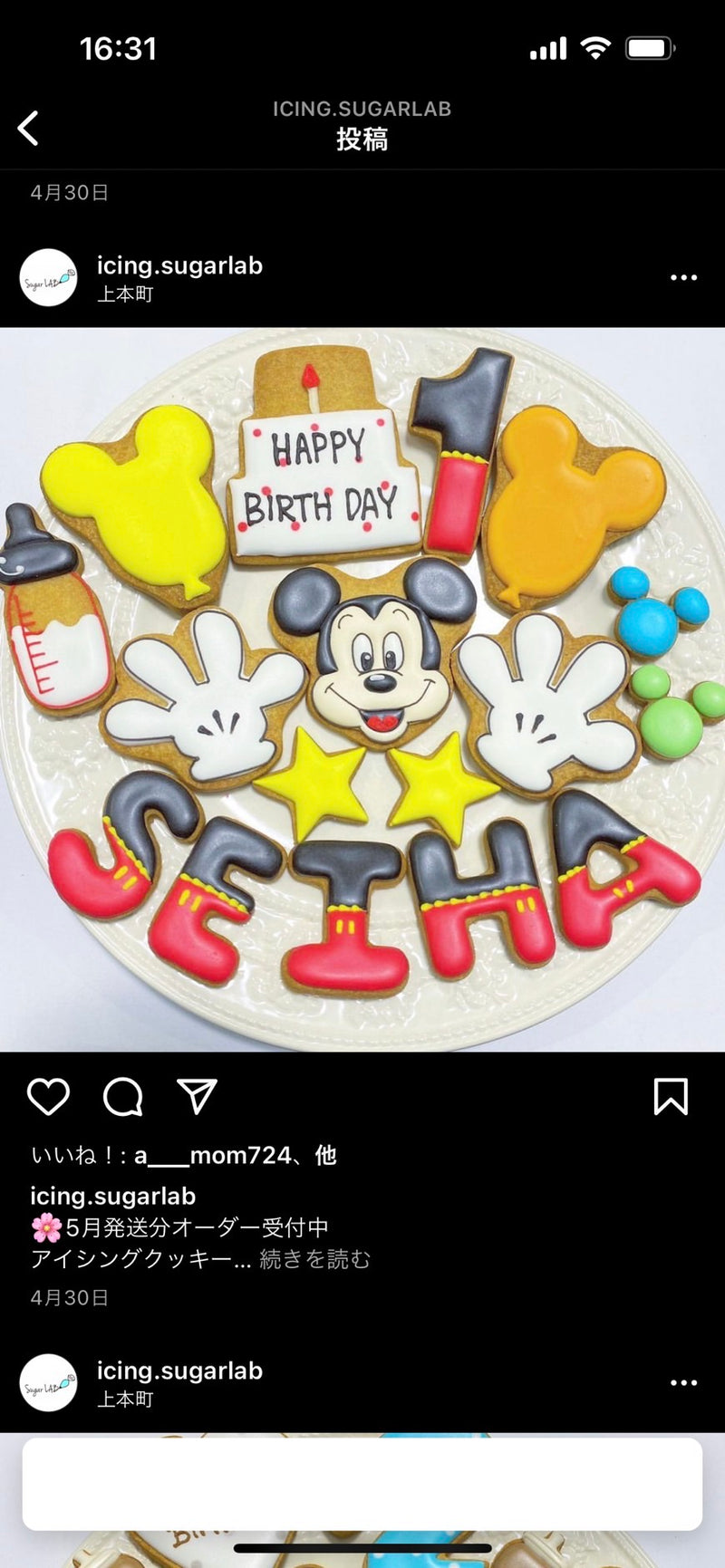The image size is (725, 1568).
Task: Open the icing.sugarlab username beside the 5月発送分 caption
Action: [113, 1196]
